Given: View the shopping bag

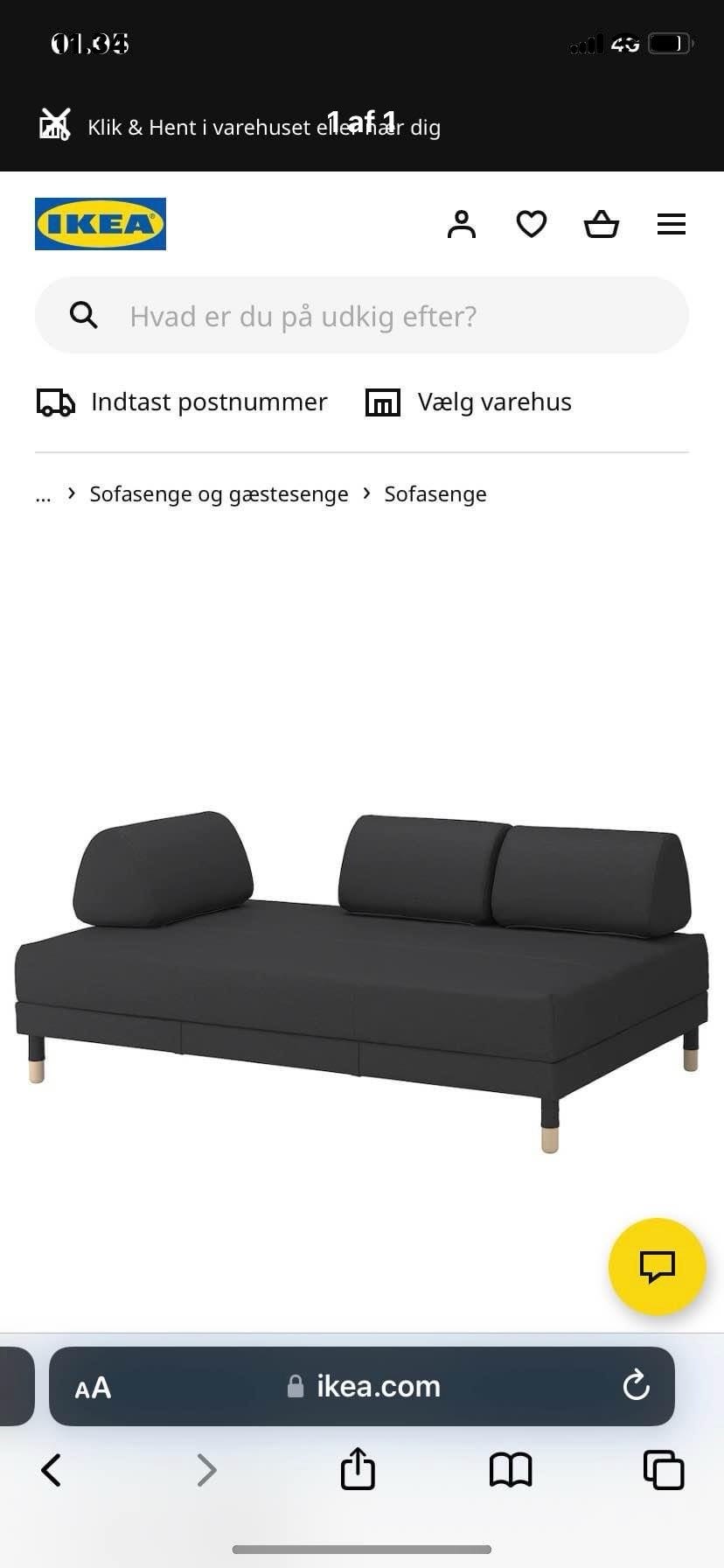Looking at the screenshot, I should tap(601, 224).
